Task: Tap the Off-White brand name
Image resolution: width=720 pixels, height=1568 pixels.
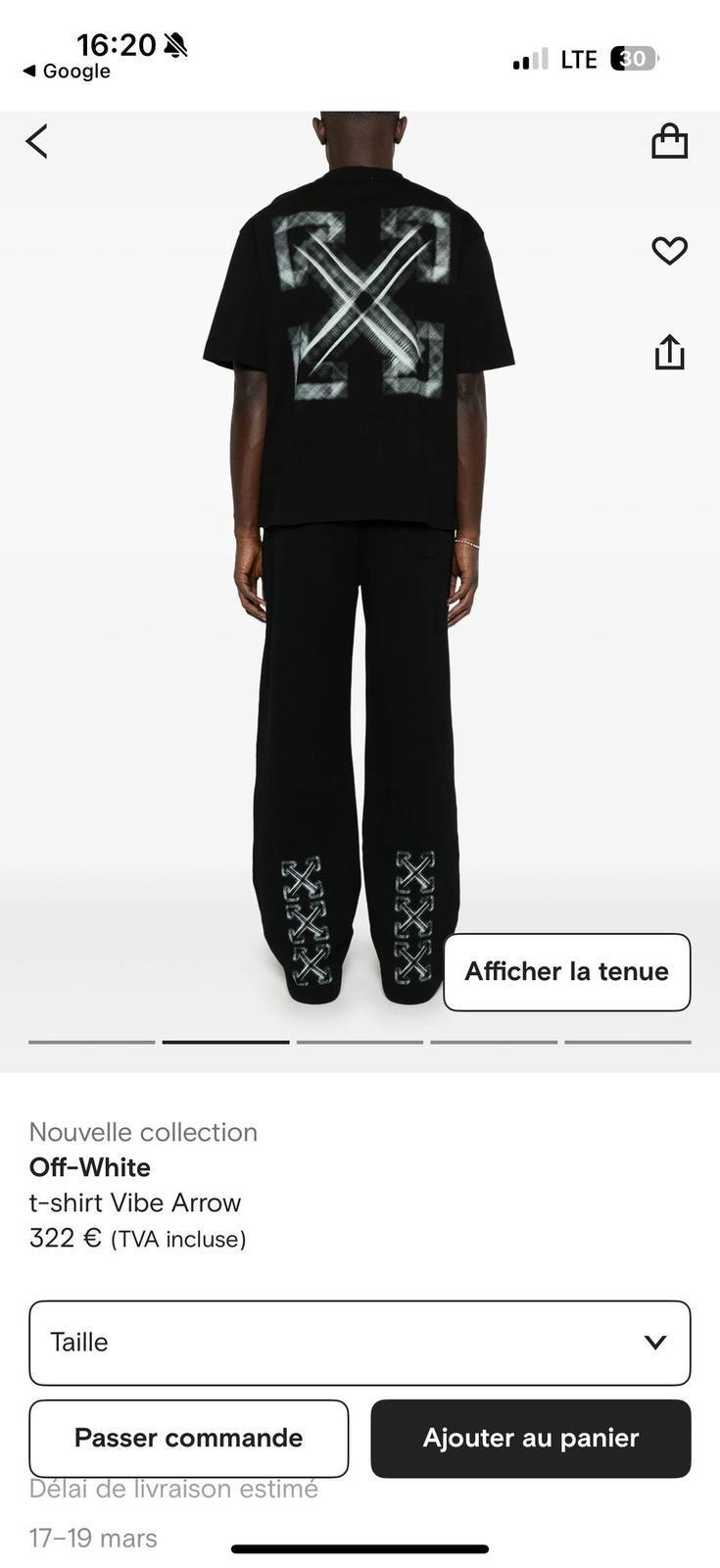Action: (x=89, y=1167)
